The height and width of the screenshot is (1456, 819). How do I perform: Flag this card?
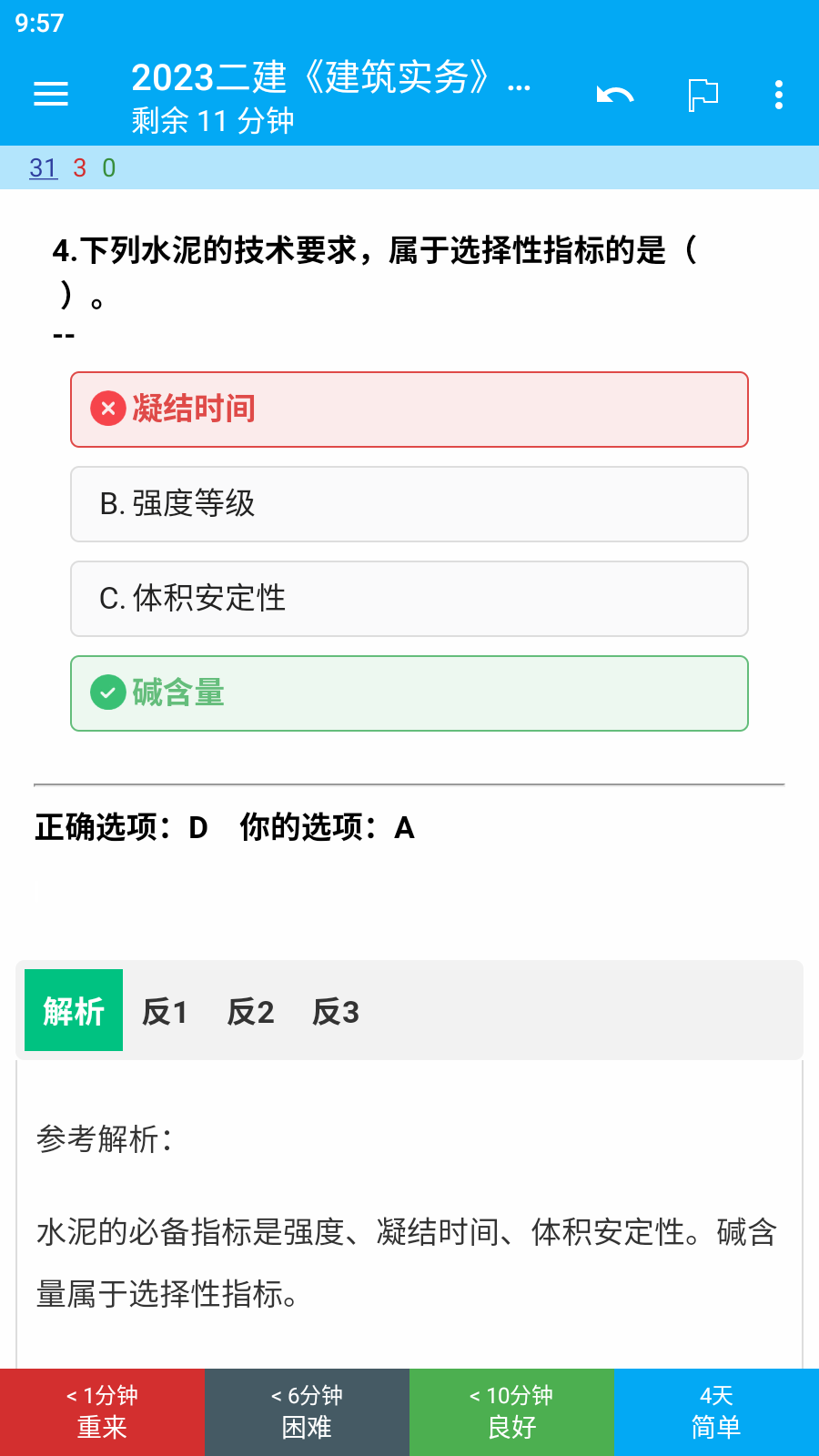pyautogui.click(x=703, y=94)
